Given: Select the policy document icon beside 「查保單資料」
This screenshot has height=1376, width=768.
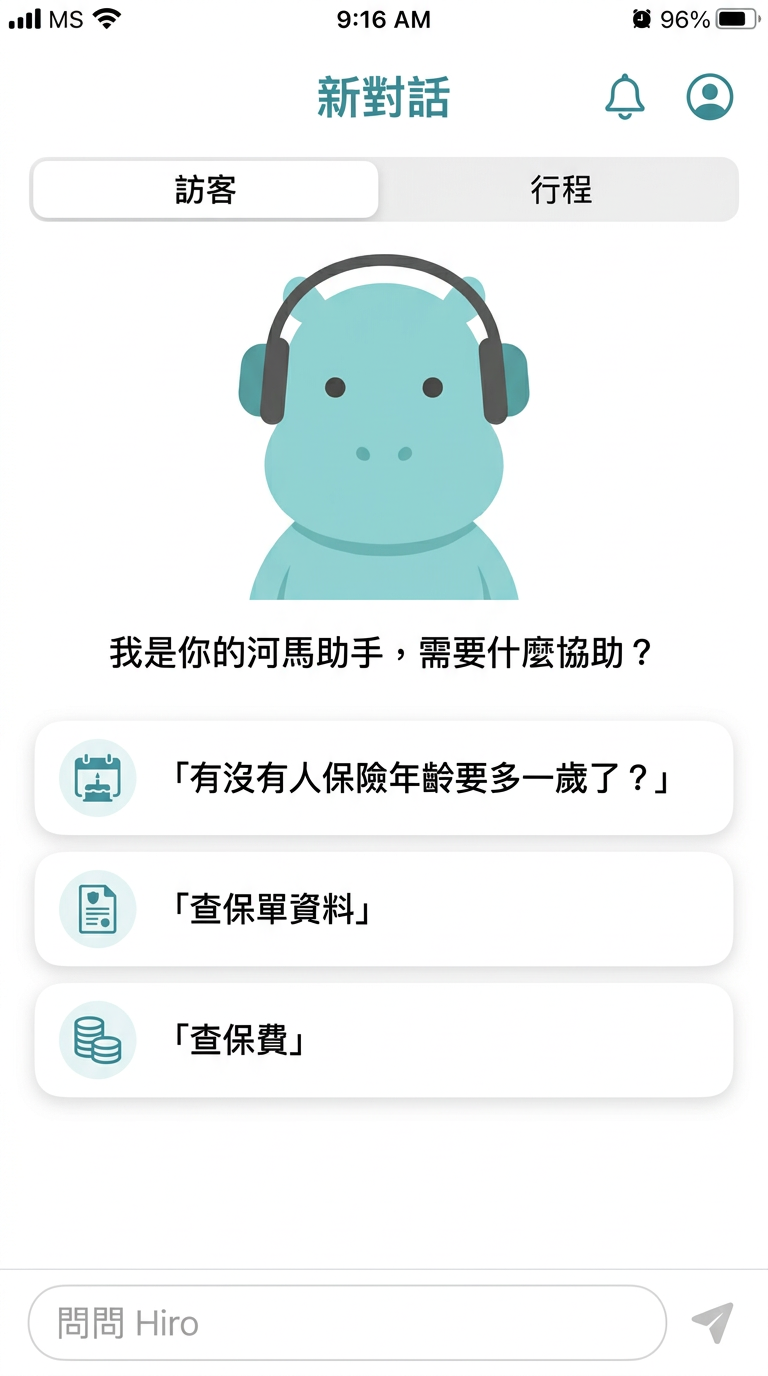Looking at the screenshot, I should [x=97, y=909].
